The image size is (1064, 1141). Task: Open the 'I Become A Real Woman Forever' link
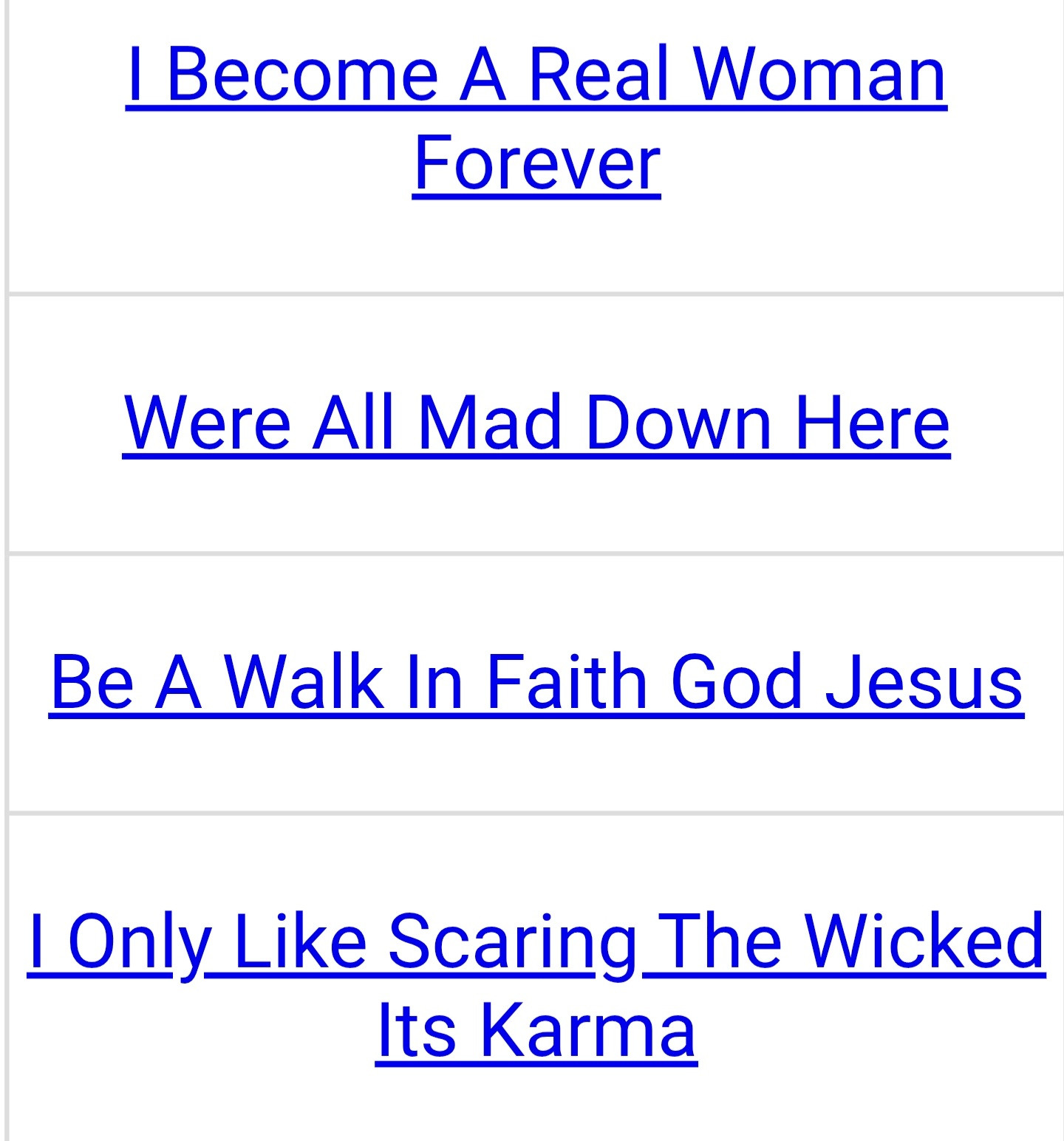[x=536, y=74]
